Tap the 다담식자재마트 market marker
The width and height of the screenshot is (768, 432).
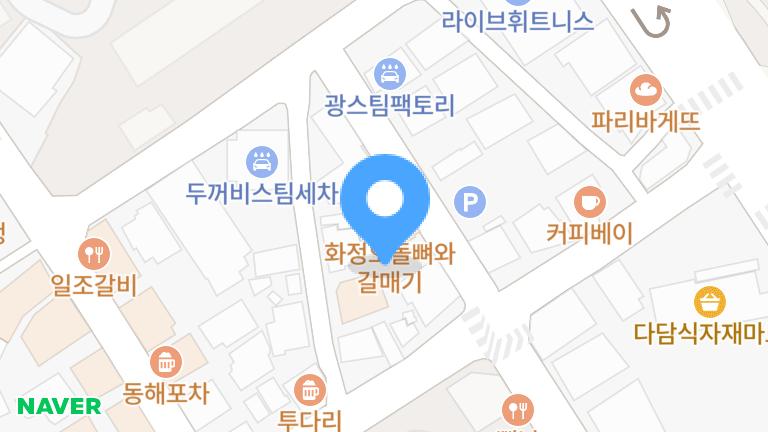tap(709, 300)
